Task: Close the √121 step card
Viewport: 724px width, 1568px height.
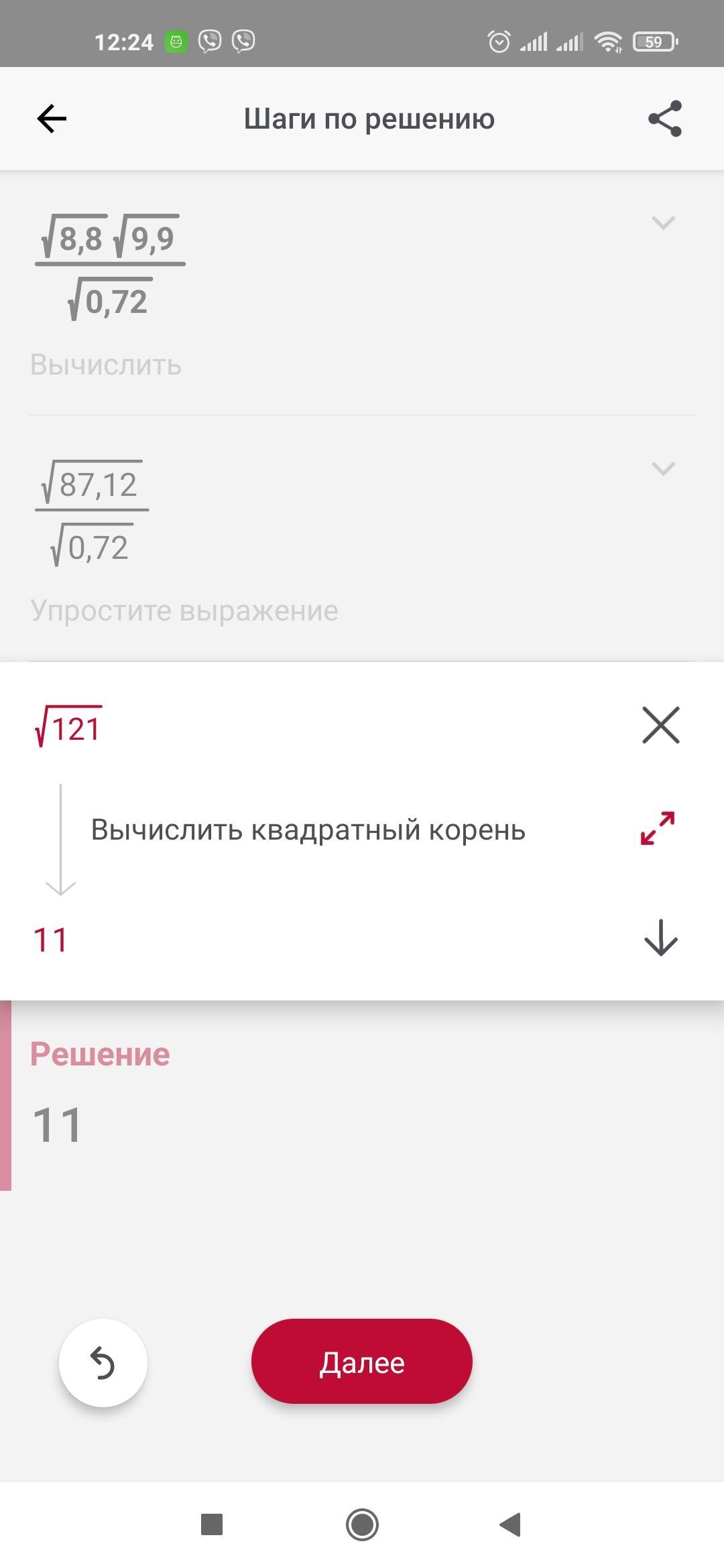Action: (x=661, y=725)
